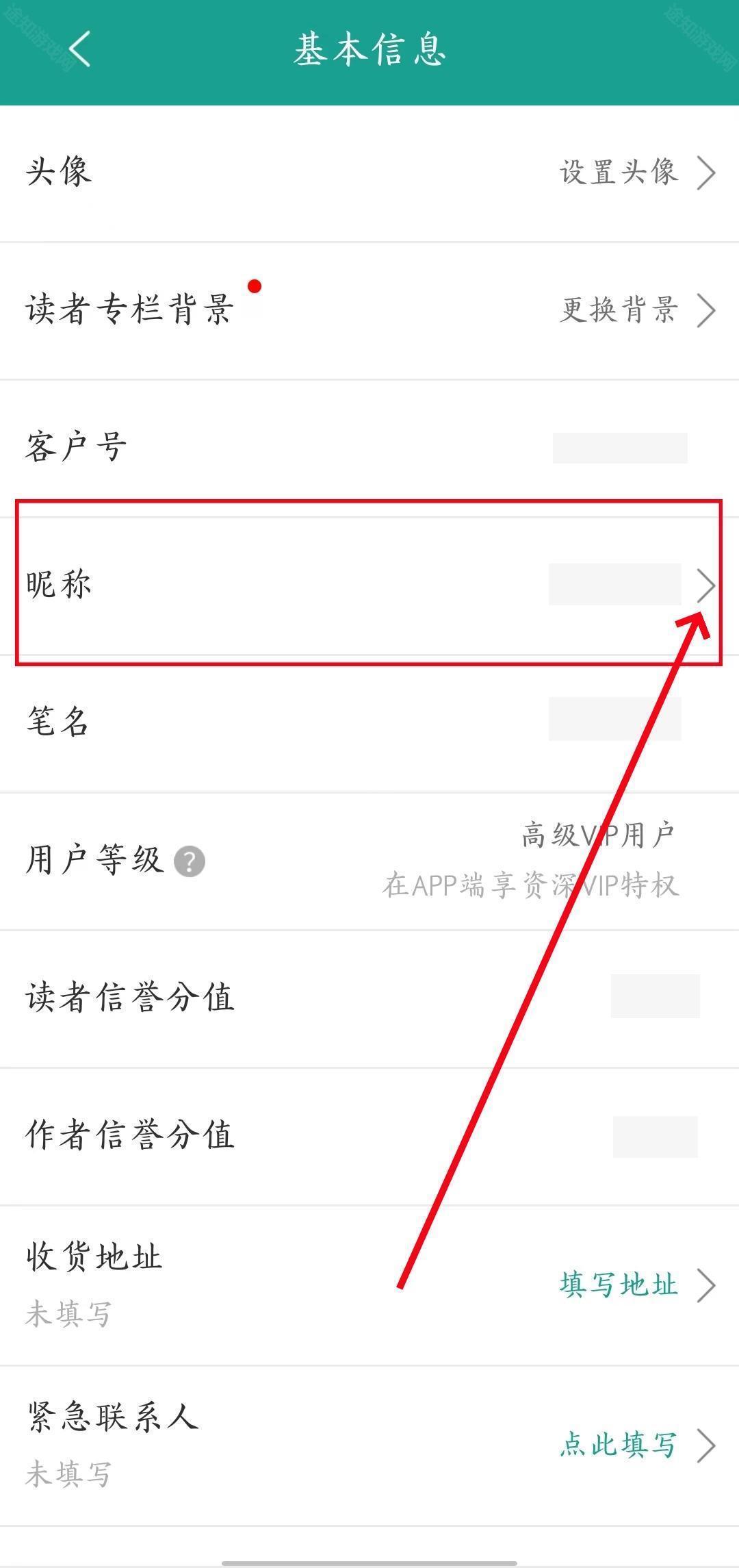Open 头像 to set avatar
Image resolution: width=739 pixels, height=1568 pixels.
636,173
